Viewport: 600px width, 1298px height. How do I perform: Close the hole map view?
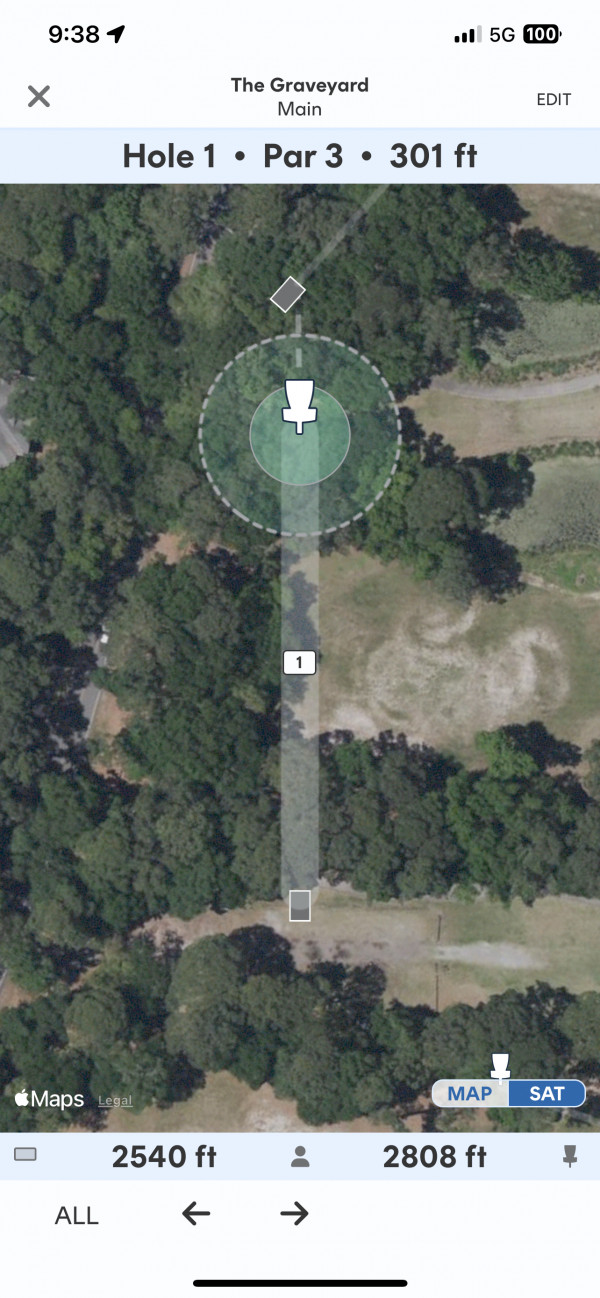pyautogui.click(x=38, y=96)
